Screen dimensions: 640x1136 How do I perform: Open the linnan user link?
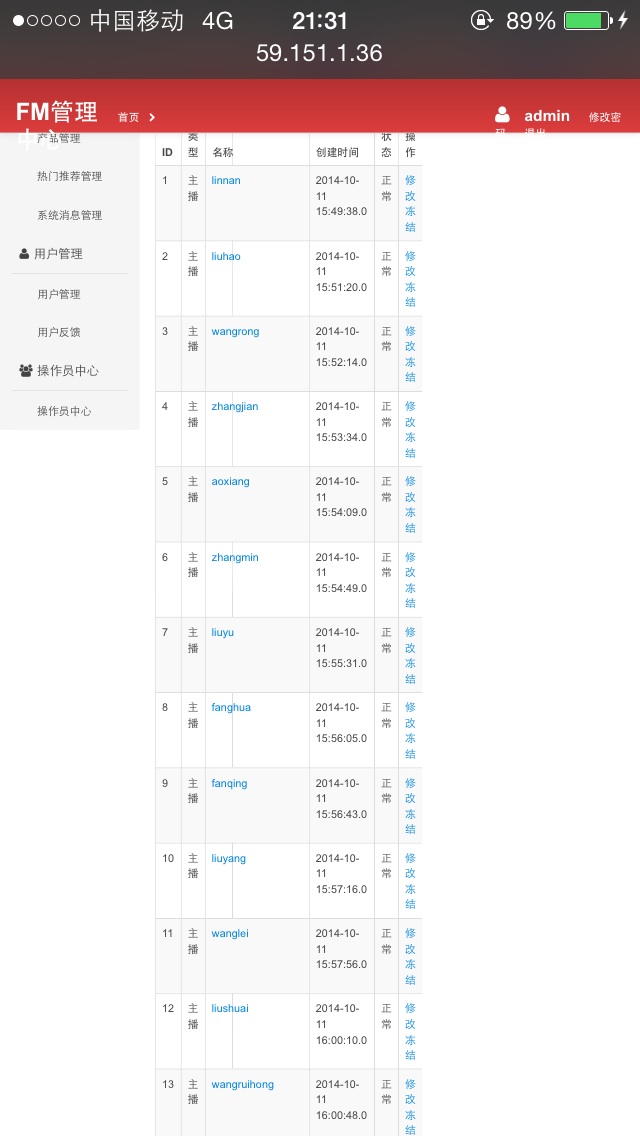225,180
